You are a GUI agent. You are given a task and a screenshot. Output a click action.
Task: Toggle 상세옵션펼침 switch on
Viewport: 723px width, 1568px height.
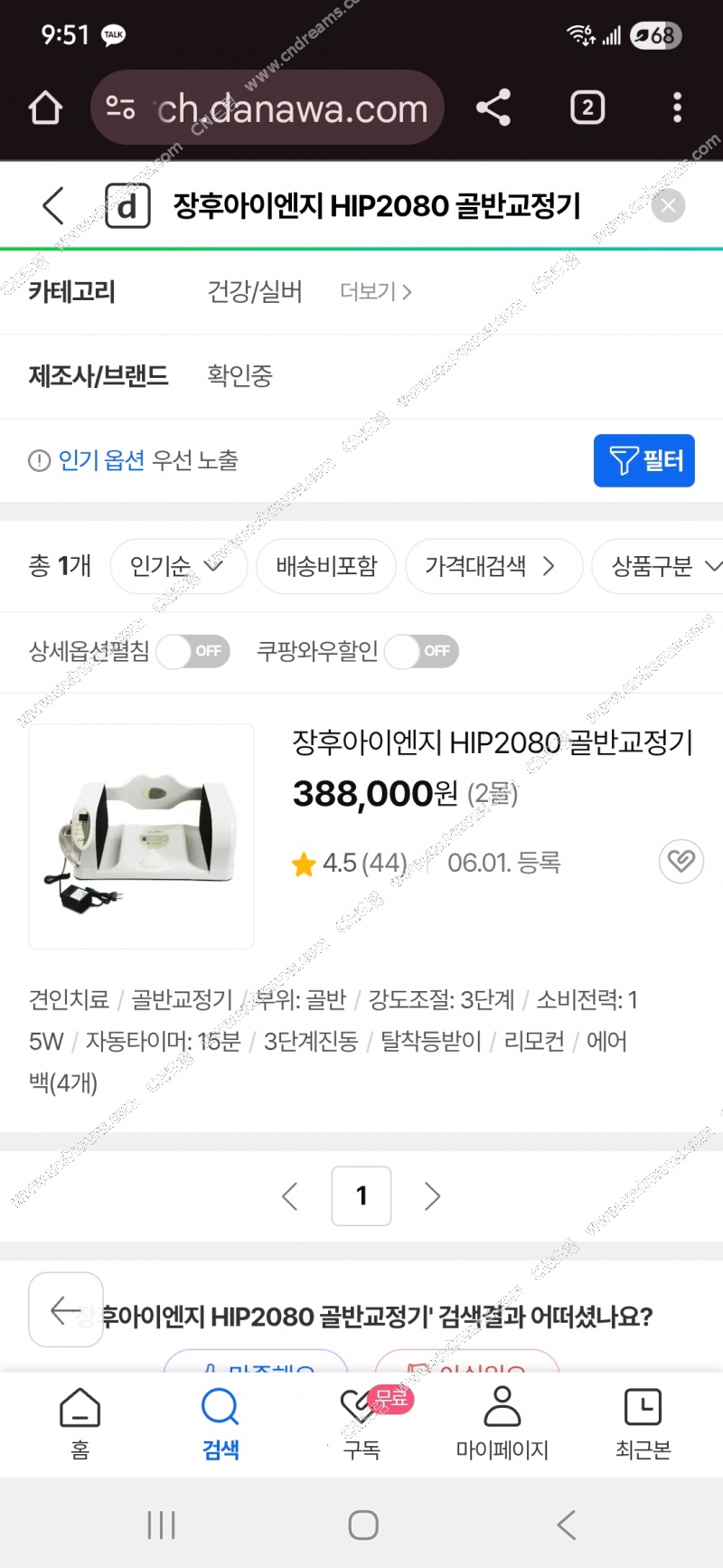click(x=193, y=651)
